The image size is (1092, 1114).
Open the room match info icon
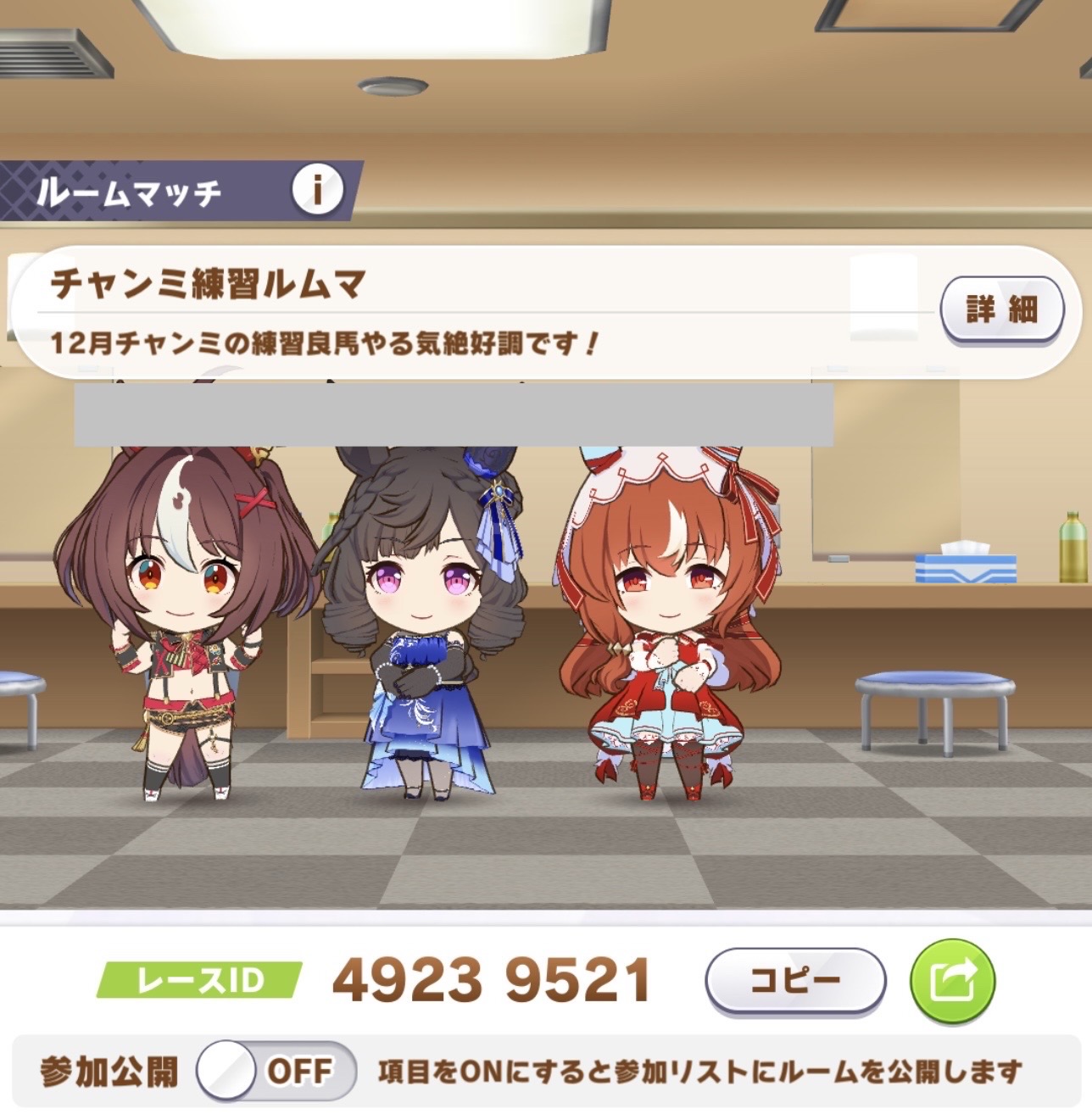coord(317,190)
